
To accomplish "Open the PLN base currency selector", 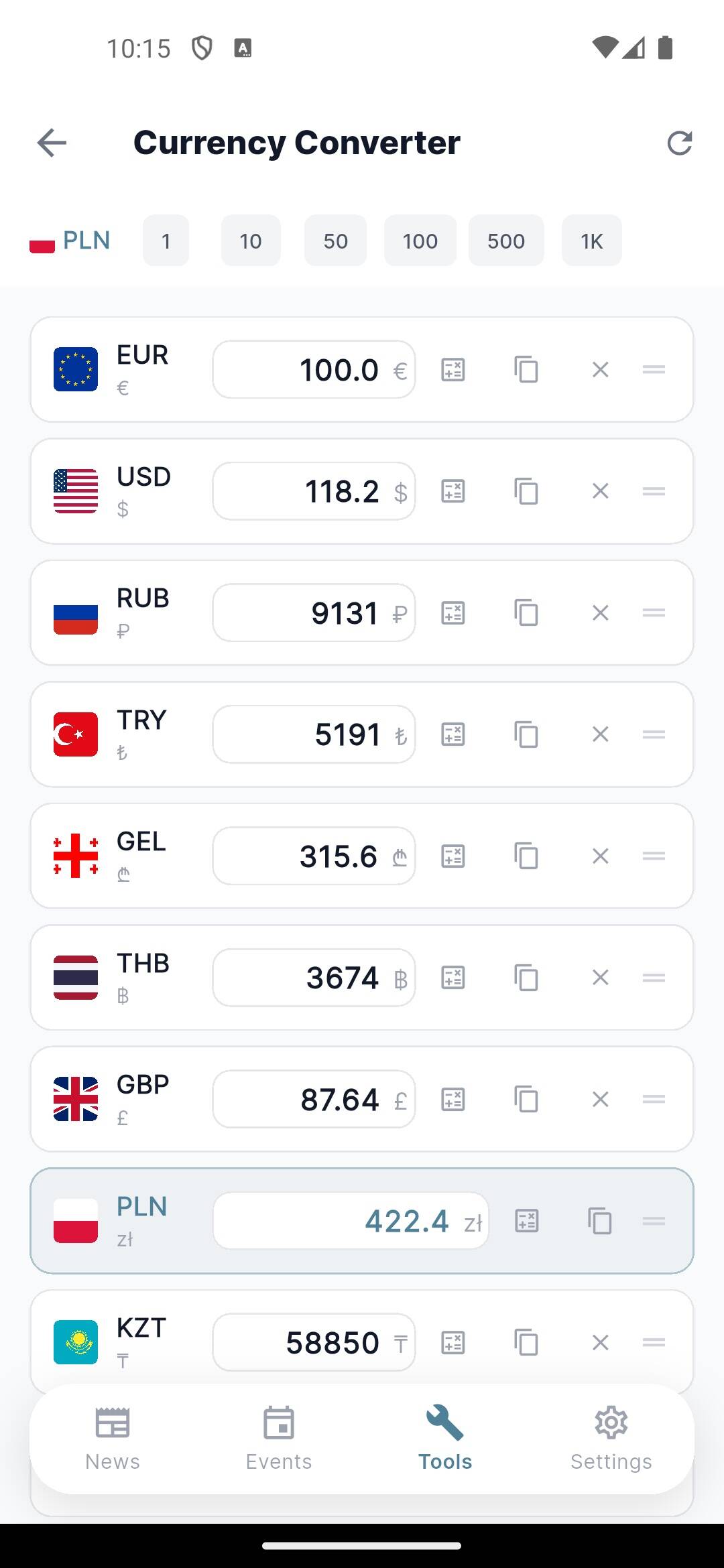I will [70, 241].
